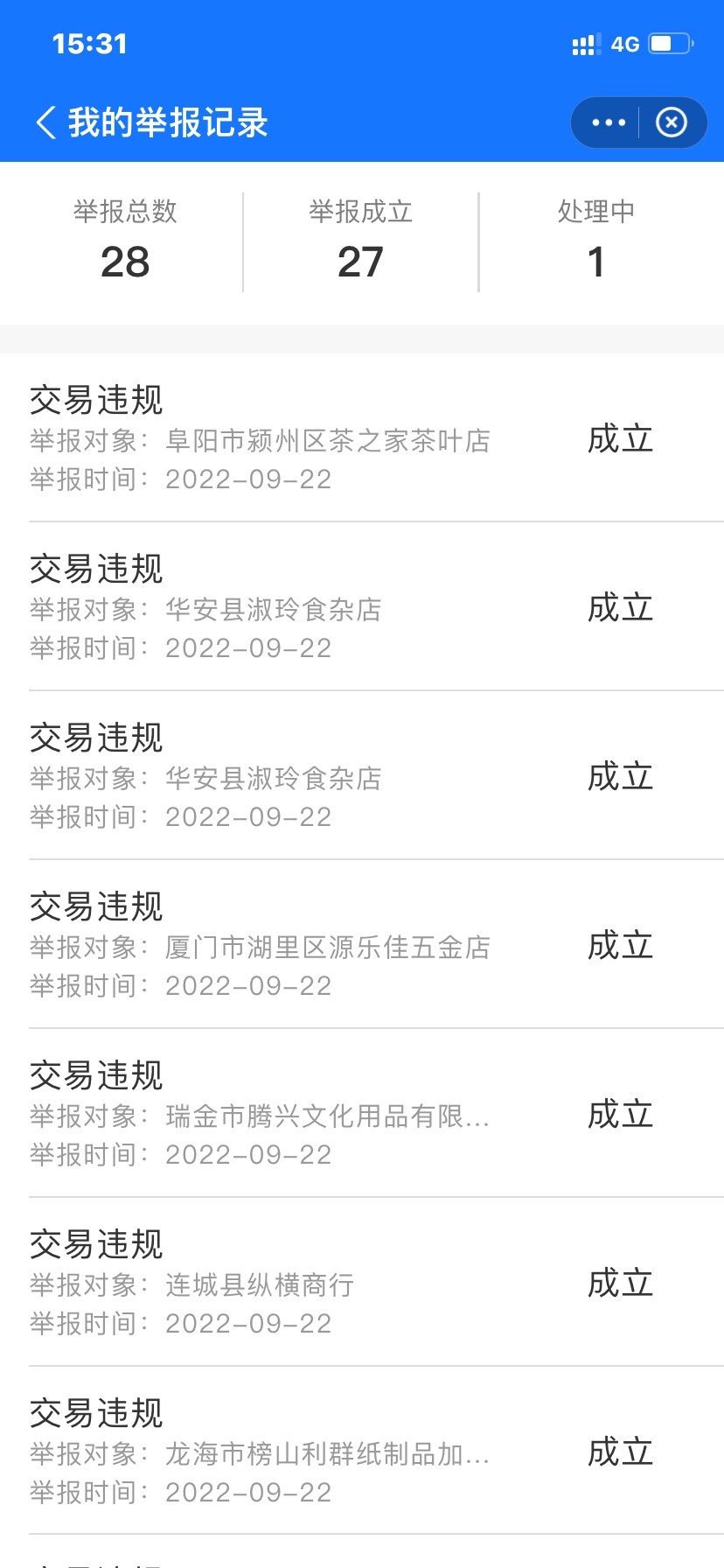Open report on 厦门市湖里区源乐佳五金店
This screenshot has width=724, height=1568.
coord(362,945)
